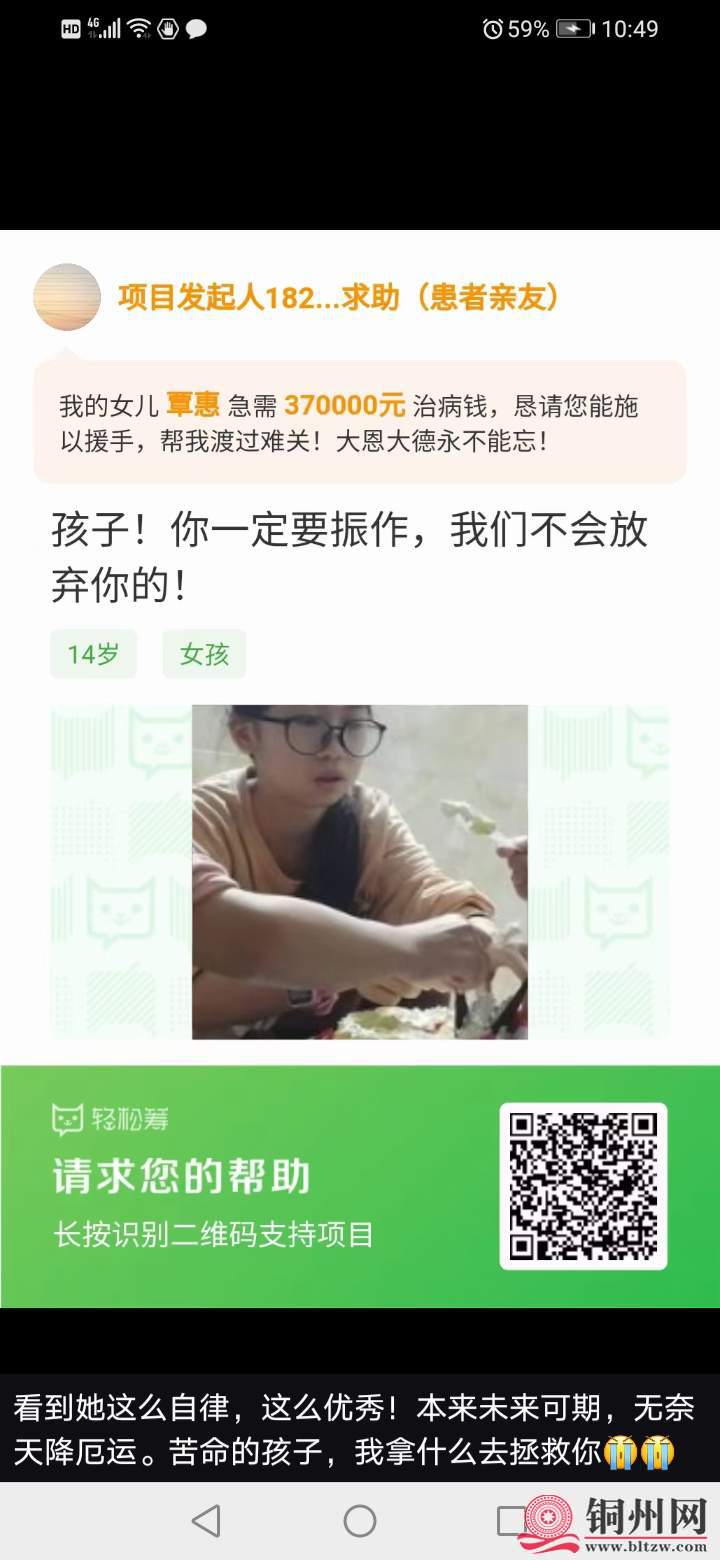
Task: Tap the fundraising poster image
Action: pos(360,769)
